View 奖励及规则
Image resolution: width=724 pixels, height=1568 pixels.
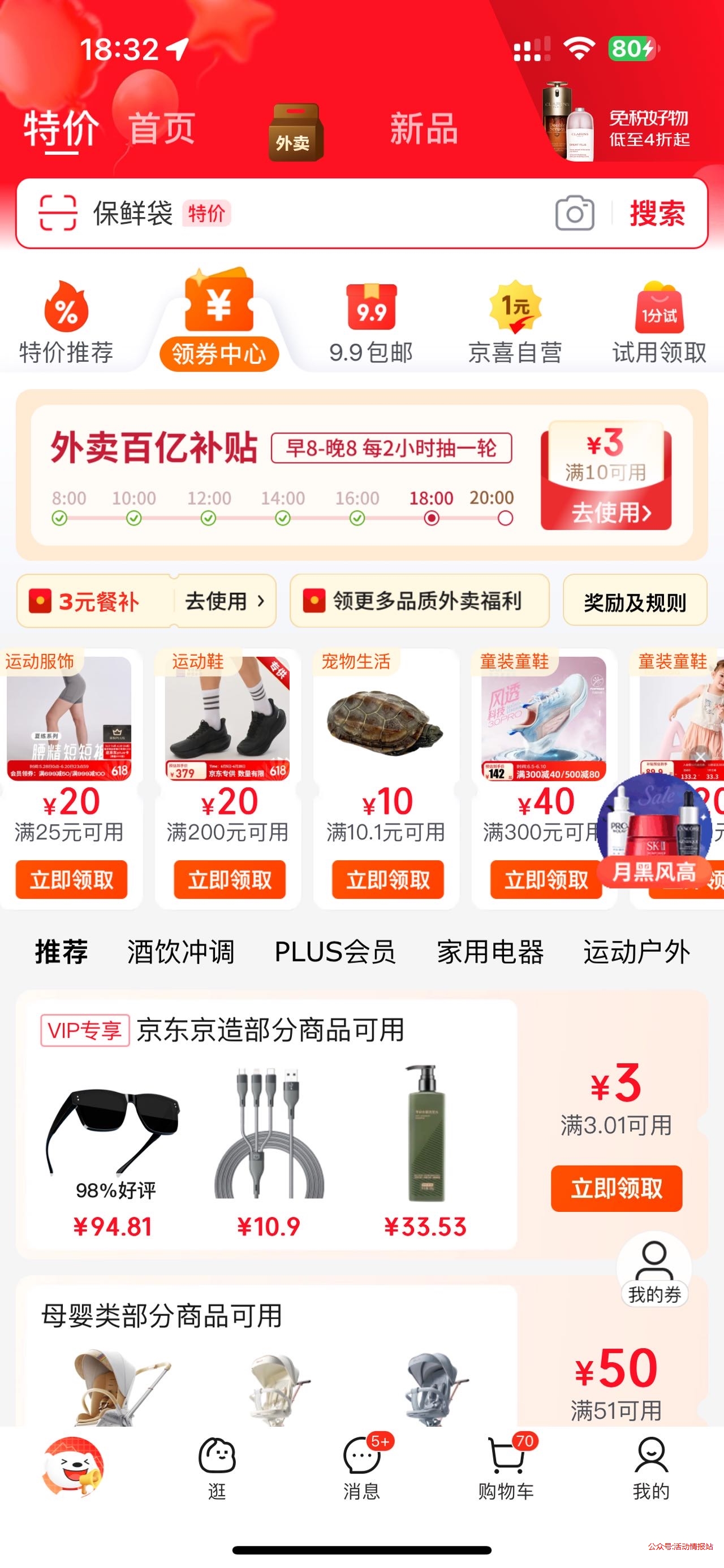(x=635, y=602)
